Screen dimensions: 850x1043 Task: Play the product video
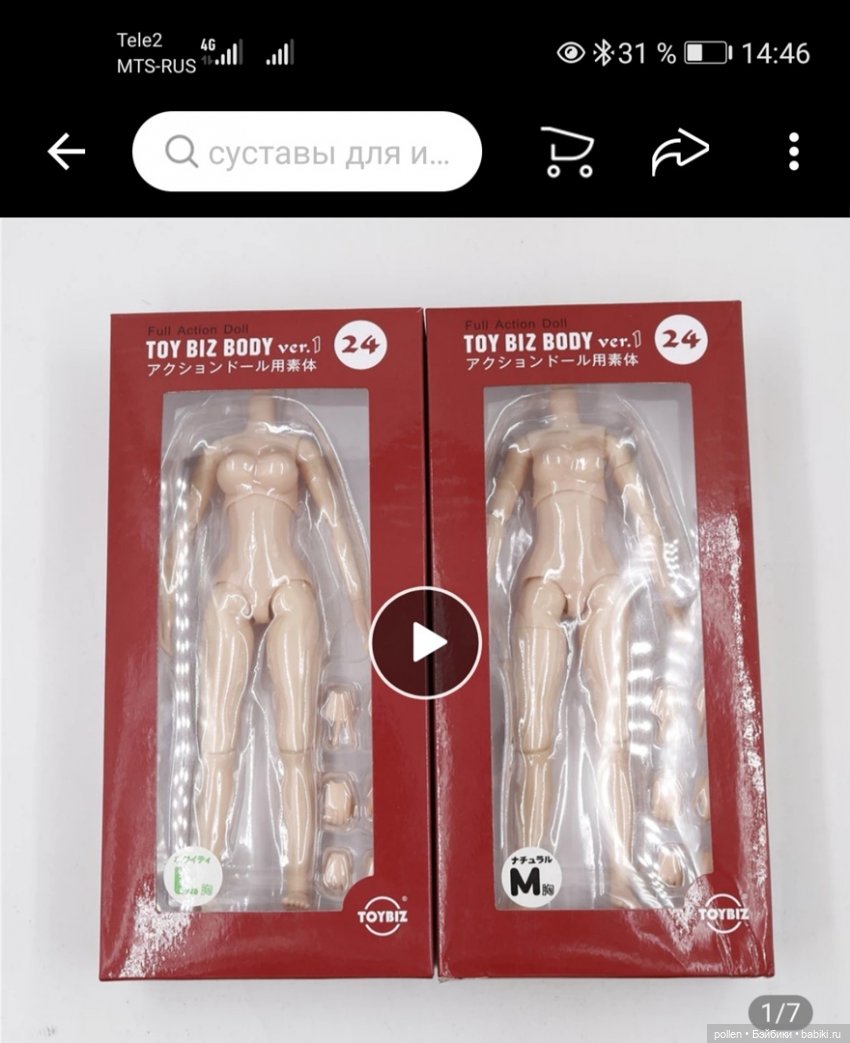(426, 642)
